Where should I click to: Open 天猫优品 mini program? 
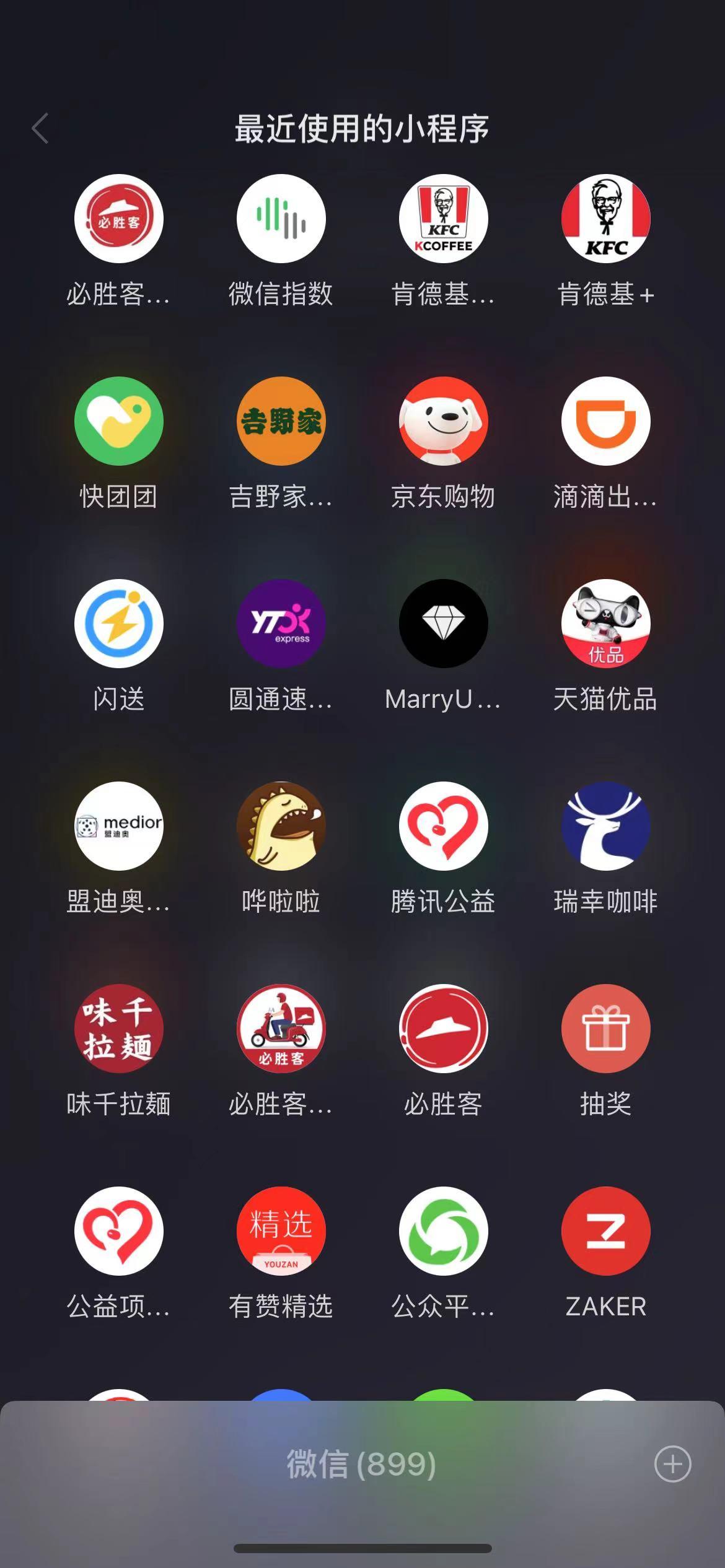[x=607, y=624]
